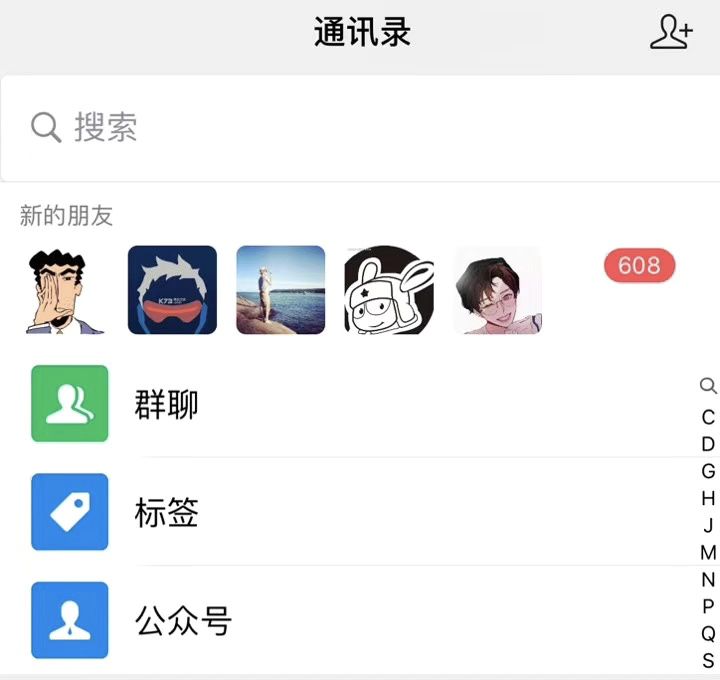720x680 pixels.
Task: Jump to letter M in index
Action: (x=708, y=552)
